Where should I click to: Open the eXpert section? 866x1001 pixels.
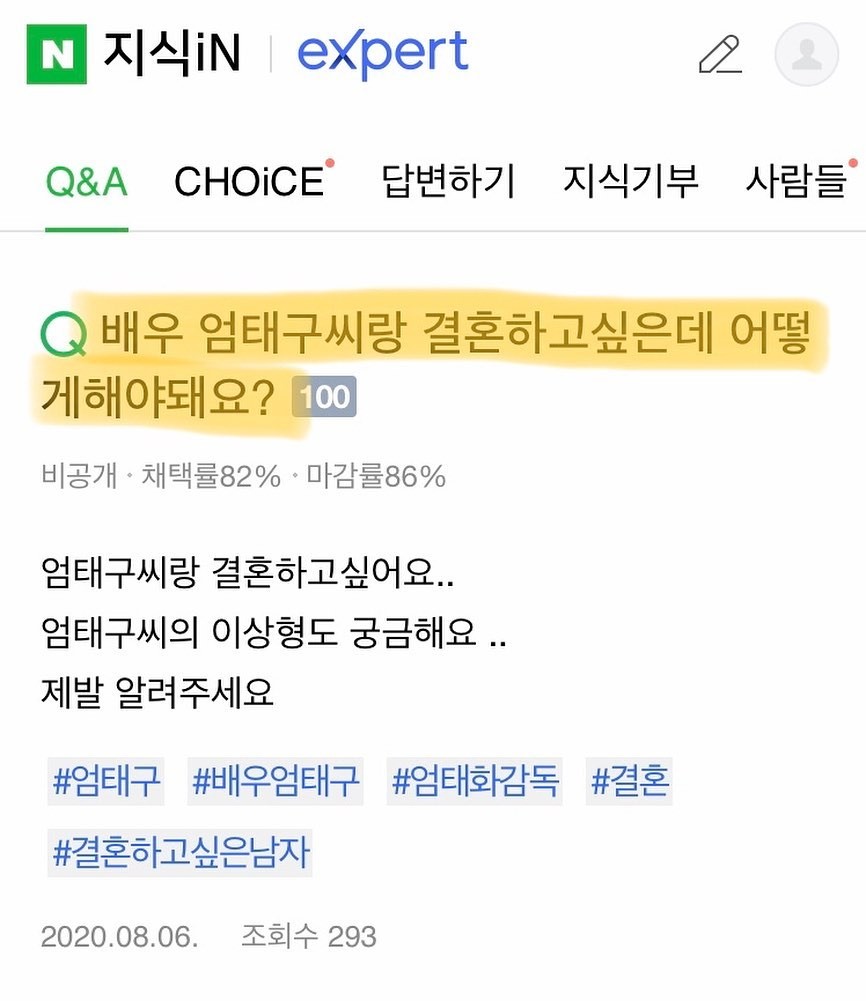click(x=383, y=54)
